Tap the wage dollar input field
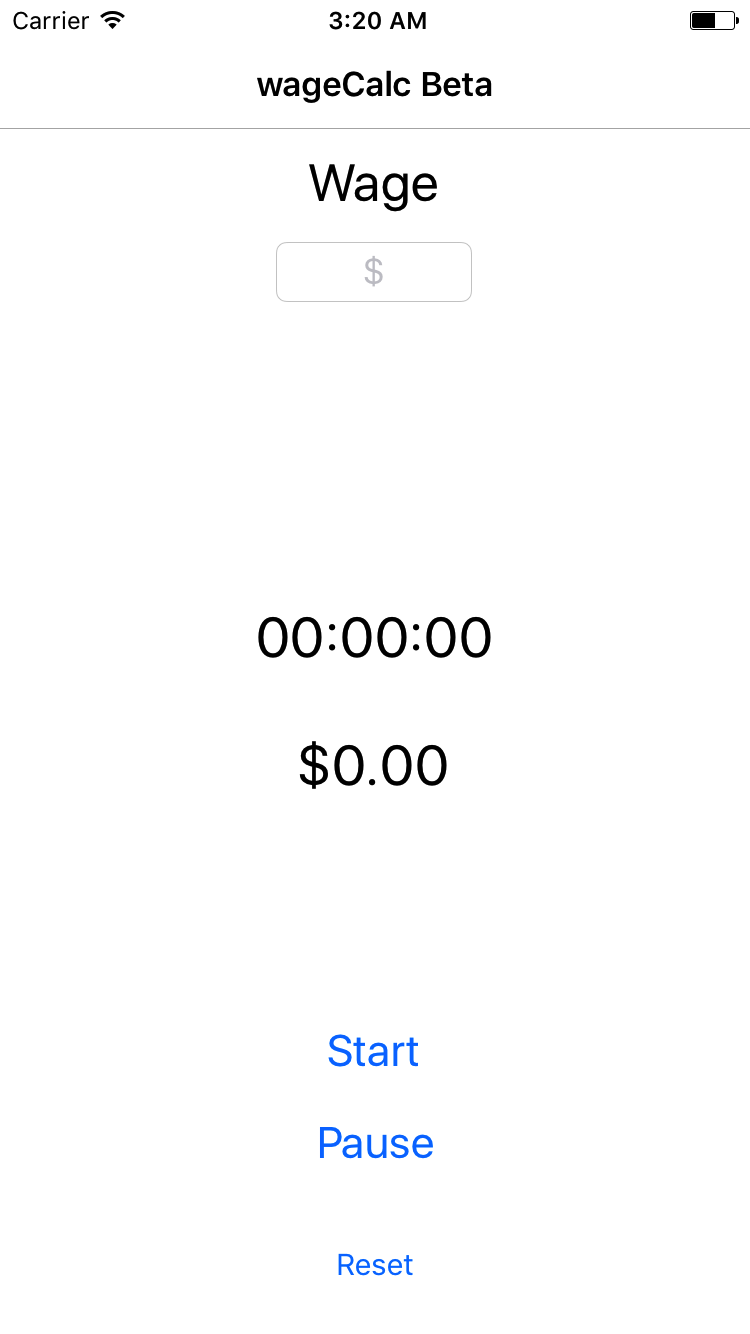Screen dimensions: 750x1334 coord(373,272)
